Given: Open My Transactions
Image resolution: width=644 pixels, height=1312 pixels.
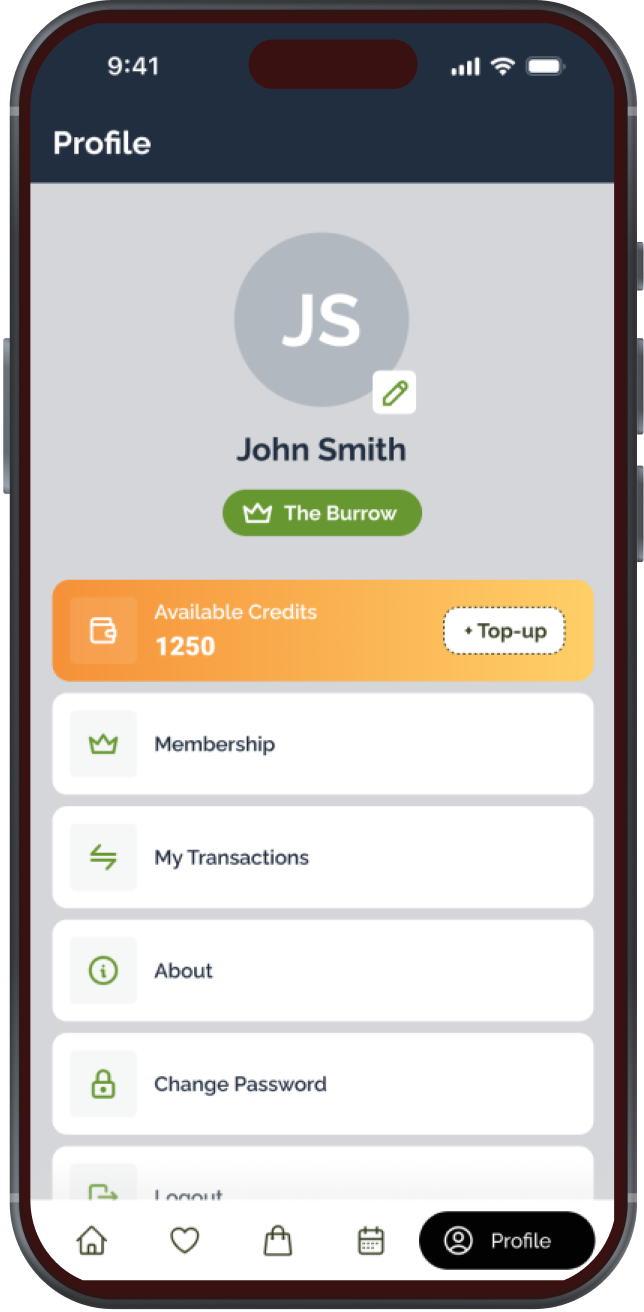Looking at the screenshot, I should (322, 857).
